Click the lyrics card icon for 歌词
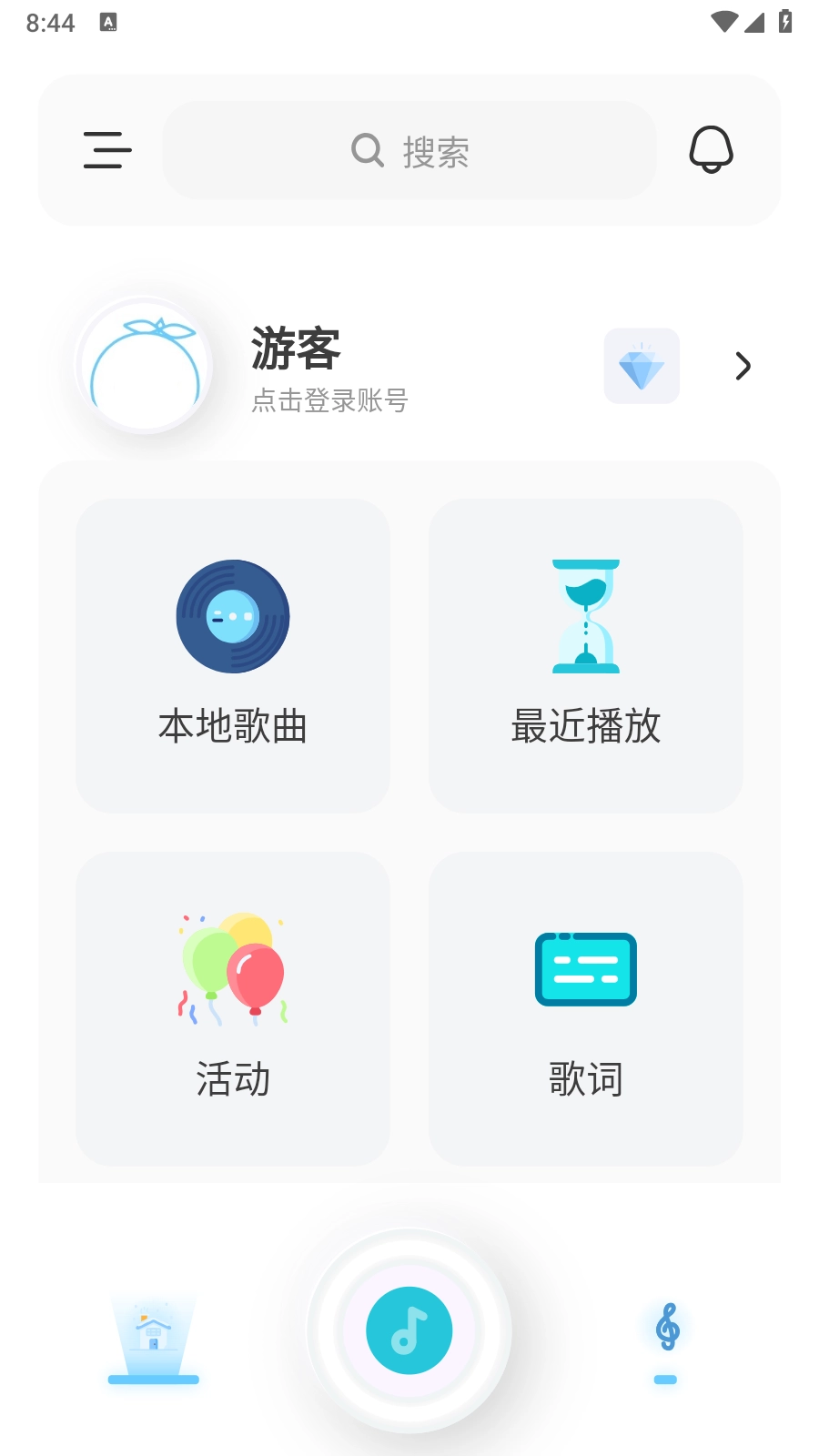 coord(585,969)
